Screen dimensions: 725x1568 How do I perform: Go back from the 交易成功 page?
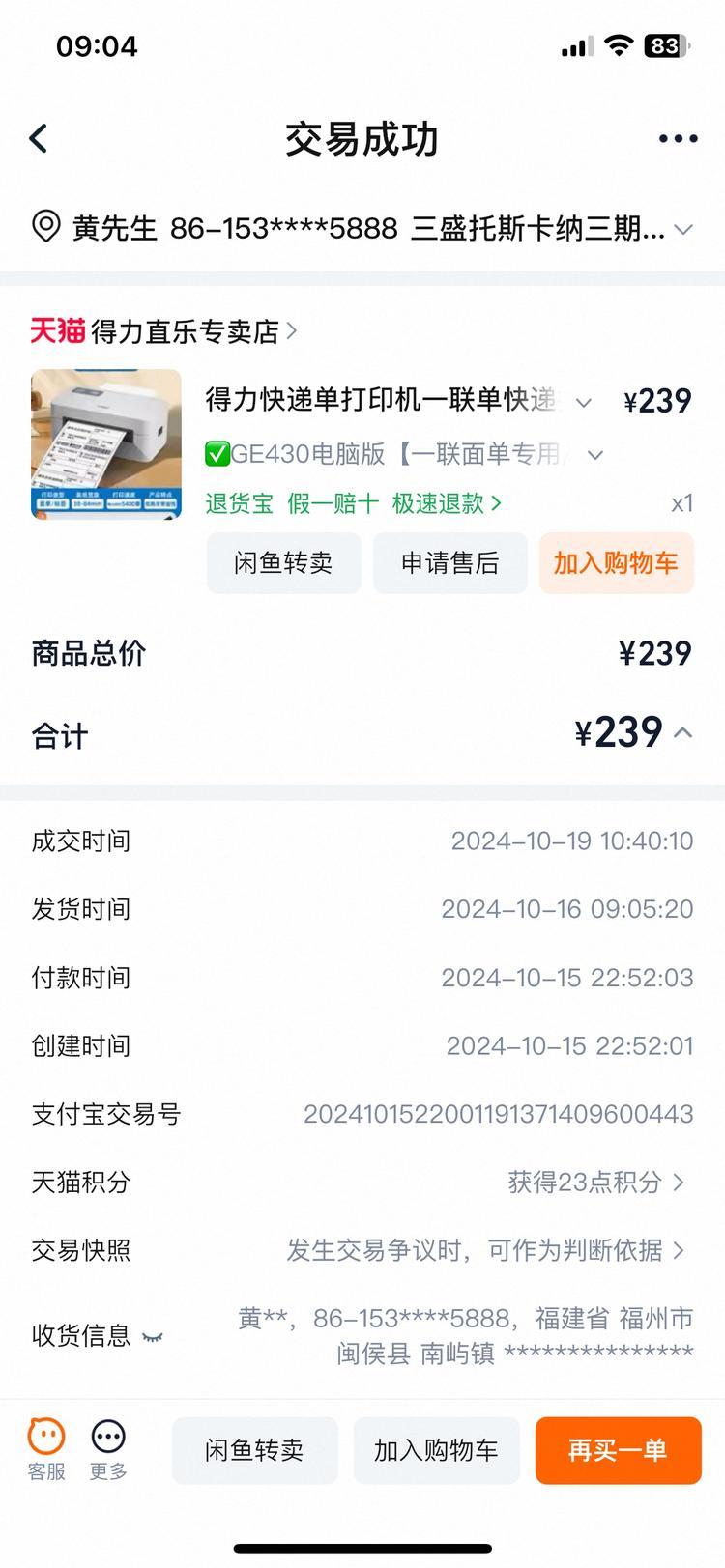tap(39, 139)
